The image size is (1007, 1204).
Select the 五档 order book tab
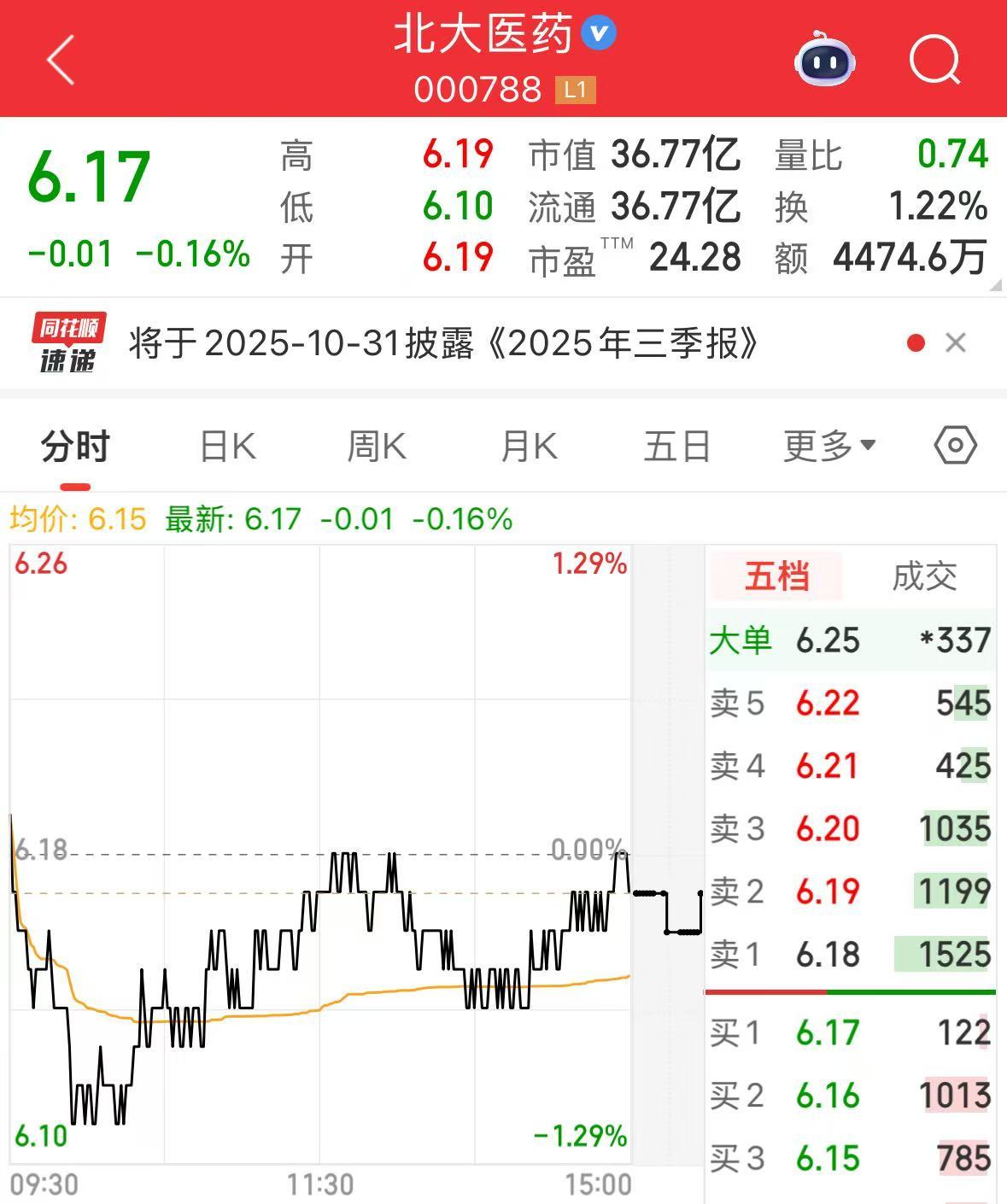[776, 576]
